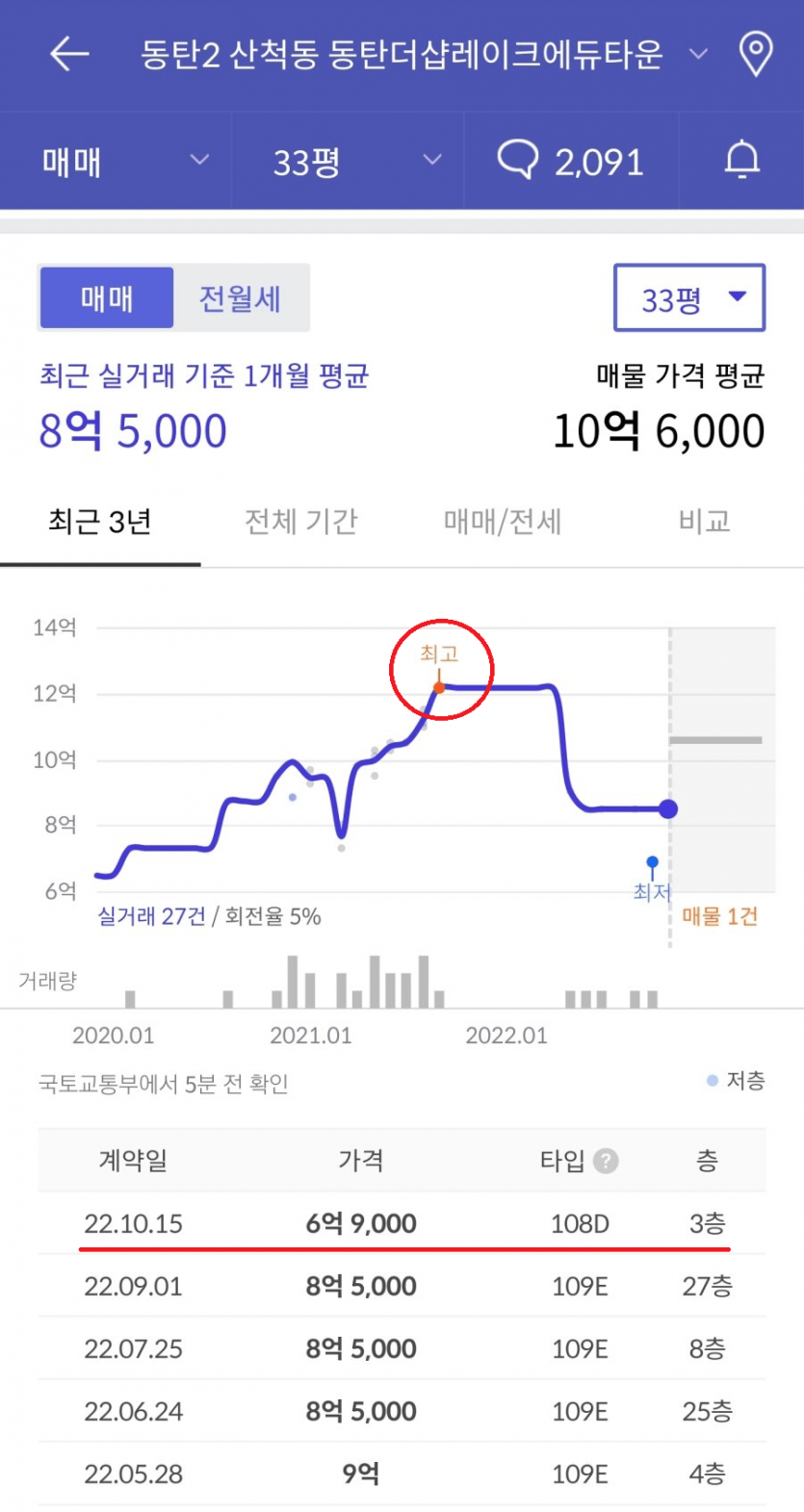Switch to the 비교 tab

coord(704,522)
